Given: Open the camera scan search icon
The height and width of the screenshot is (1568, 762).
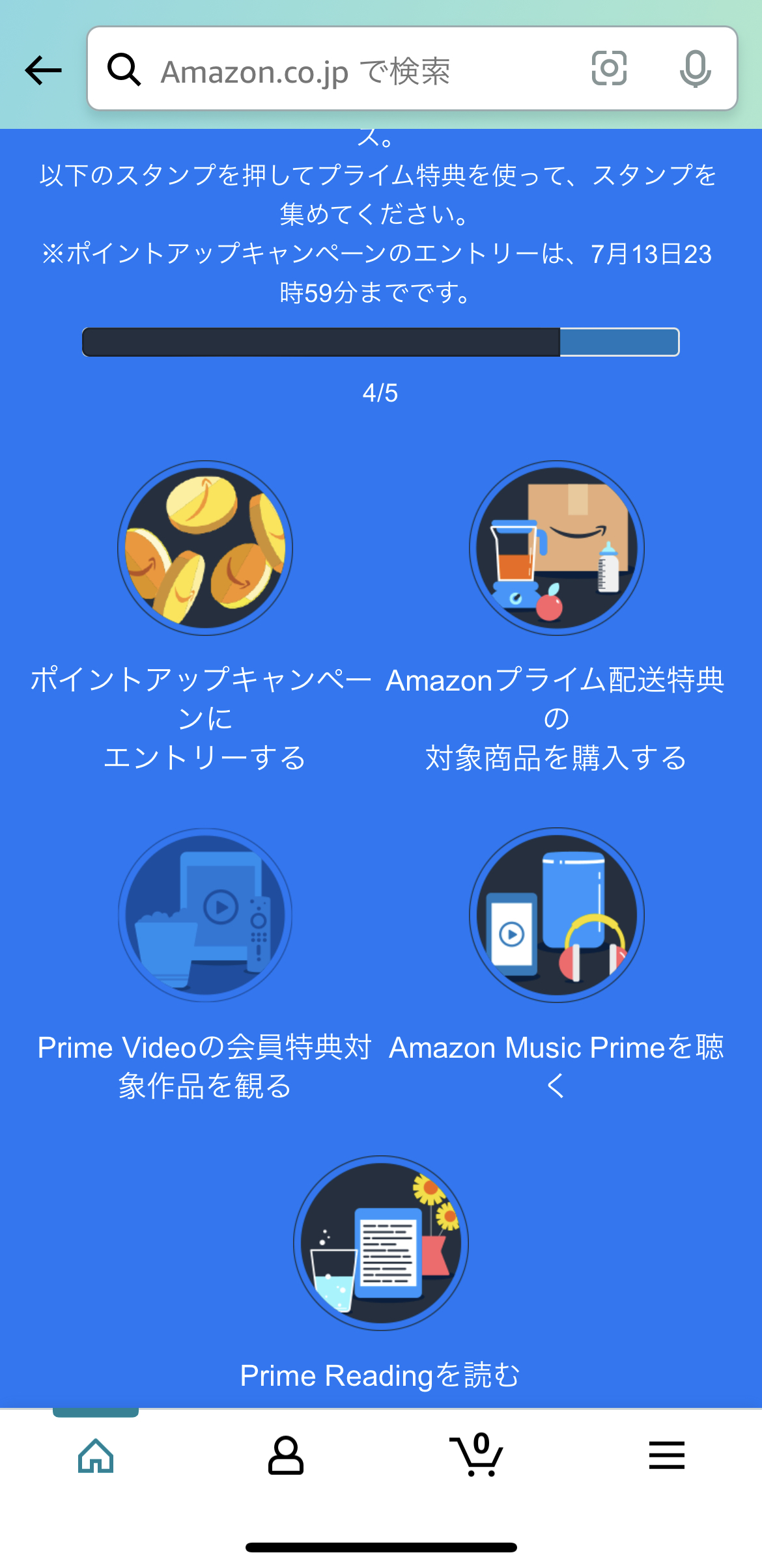Looking at the screenshot, I should click(x=609, y=69).
